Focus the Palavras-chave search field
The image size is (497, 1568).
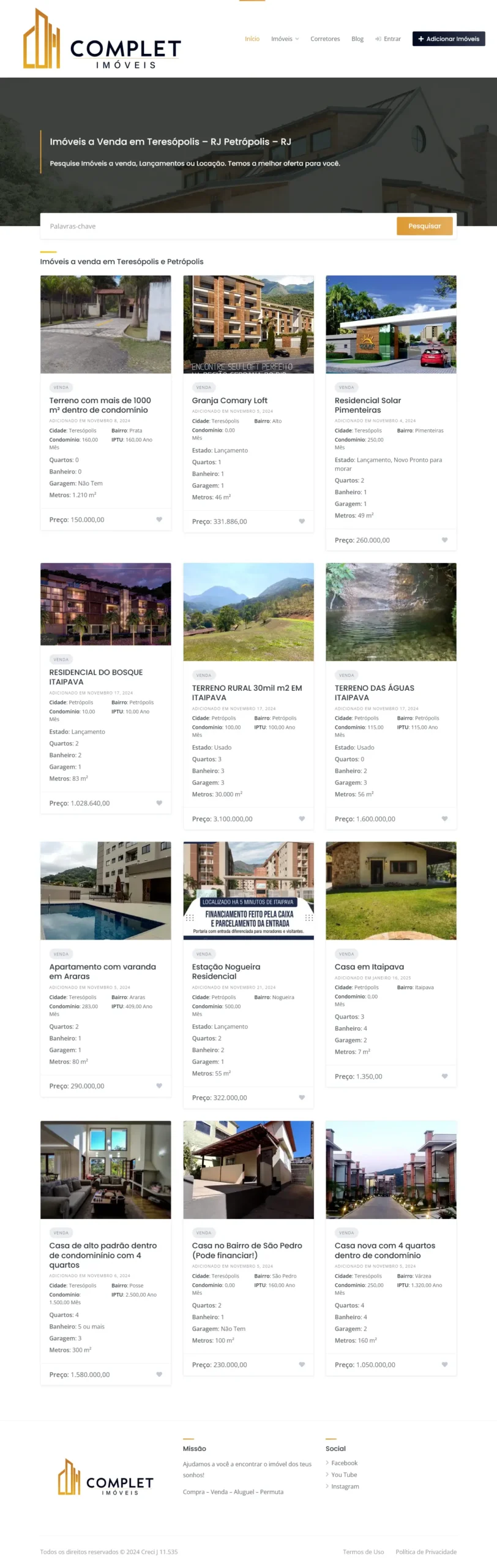pos(214,226)
